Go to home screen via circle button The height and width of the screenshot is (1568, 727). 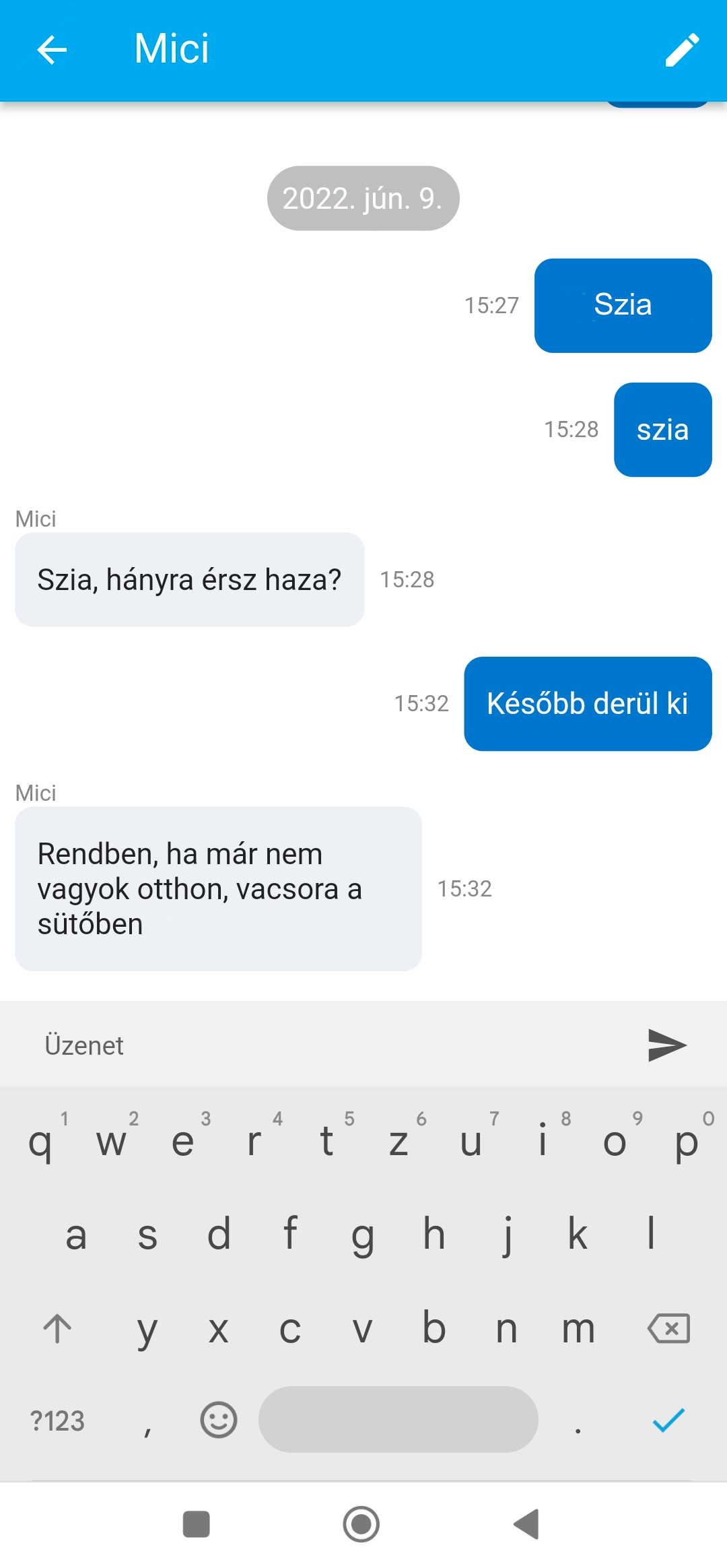361,1524
